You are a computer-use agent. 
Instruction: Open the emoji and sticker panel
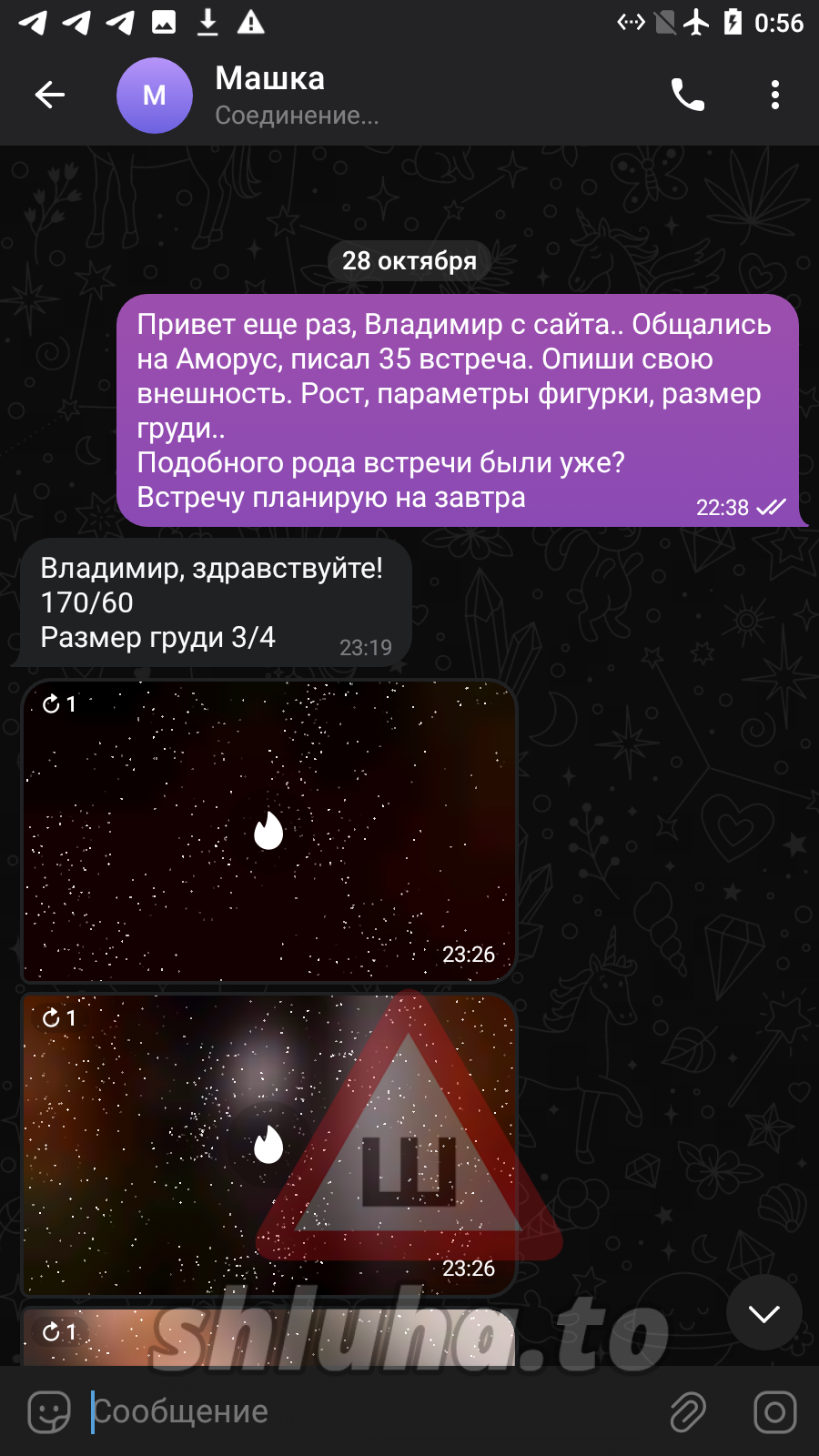[49, 1411]
